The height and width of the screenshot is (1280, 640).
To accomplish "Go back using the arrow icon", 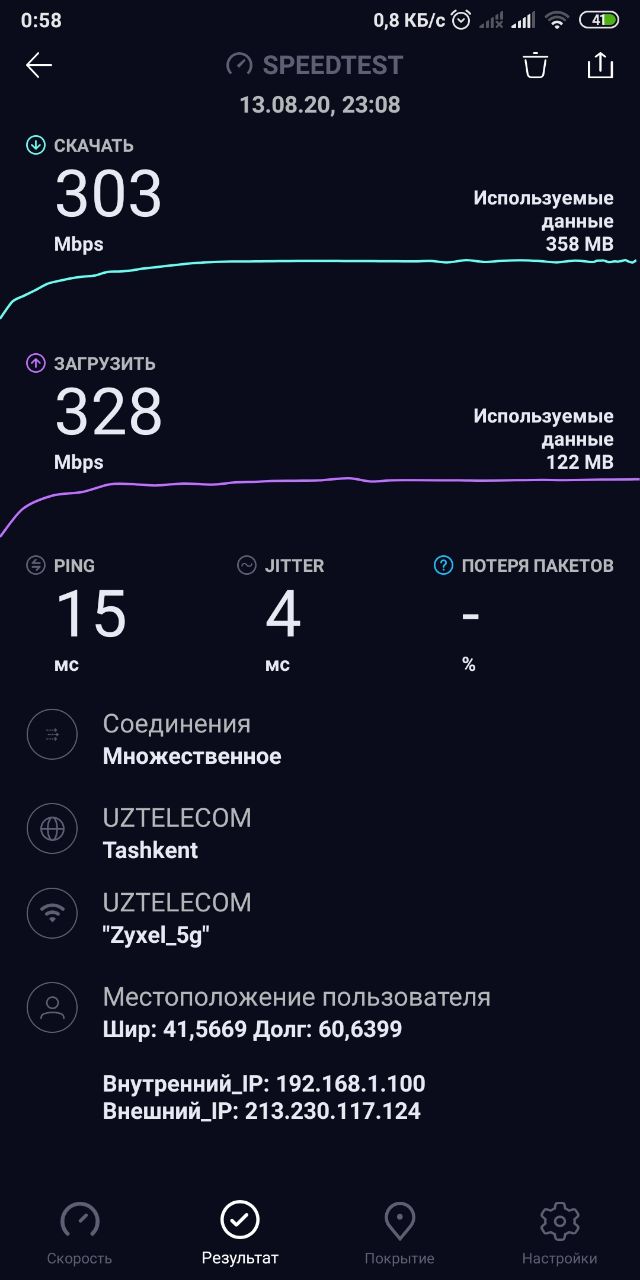I will pyautogui.click(x=39, y=66).
